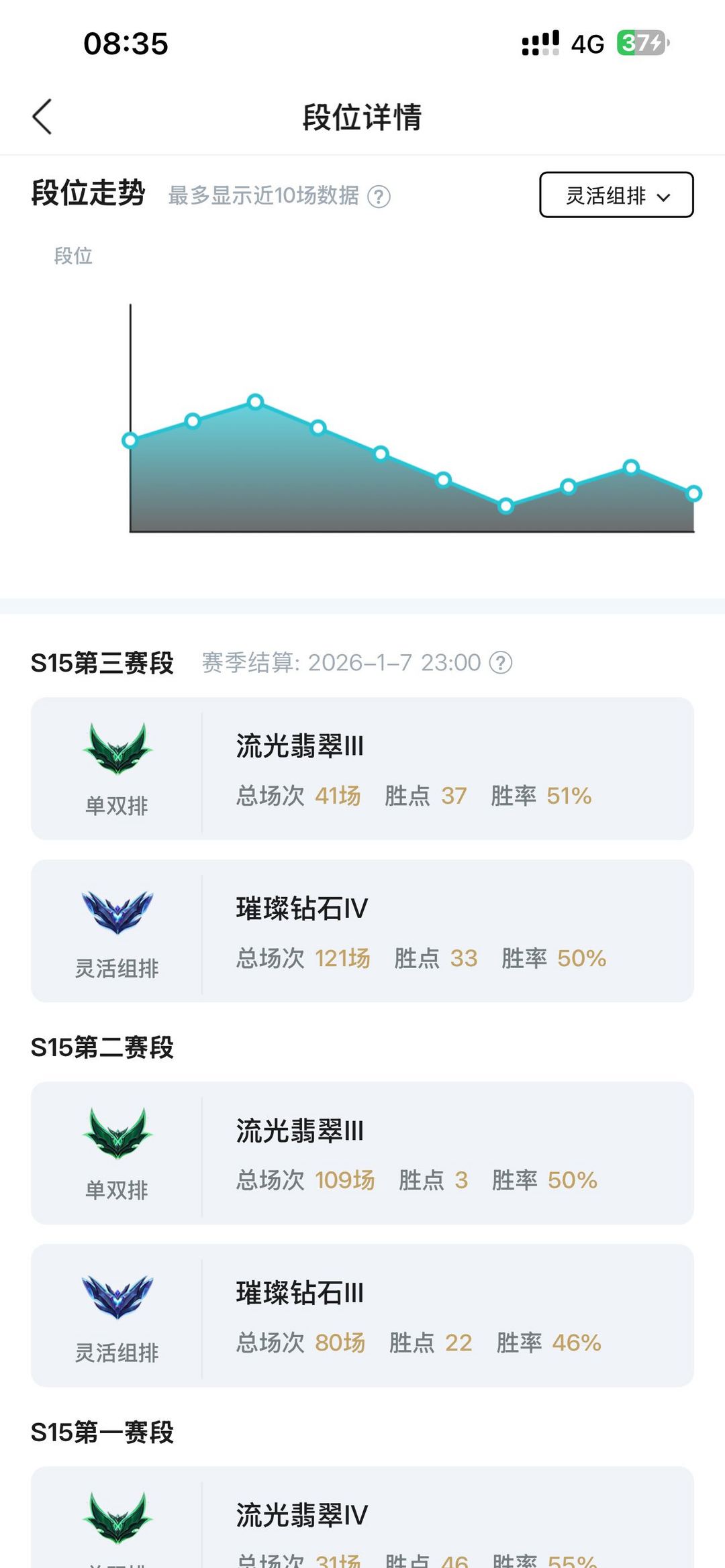Click the battery indicator showing 37
The image size is (725, 1568).
coord(640,43)
